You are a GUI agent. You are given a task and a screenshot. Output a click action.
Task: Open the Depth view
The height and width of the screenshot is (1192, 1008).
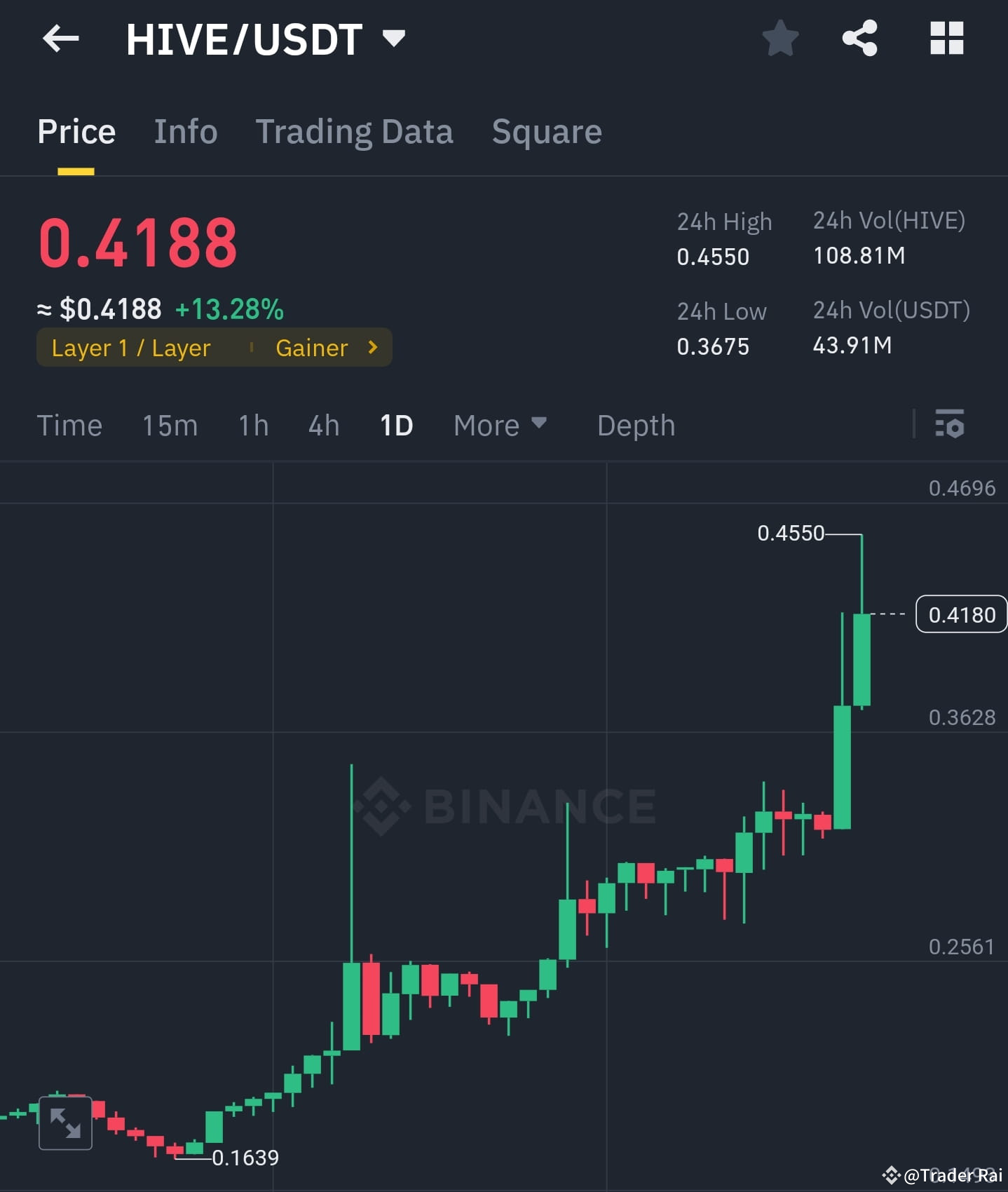(x=634, y=425)
